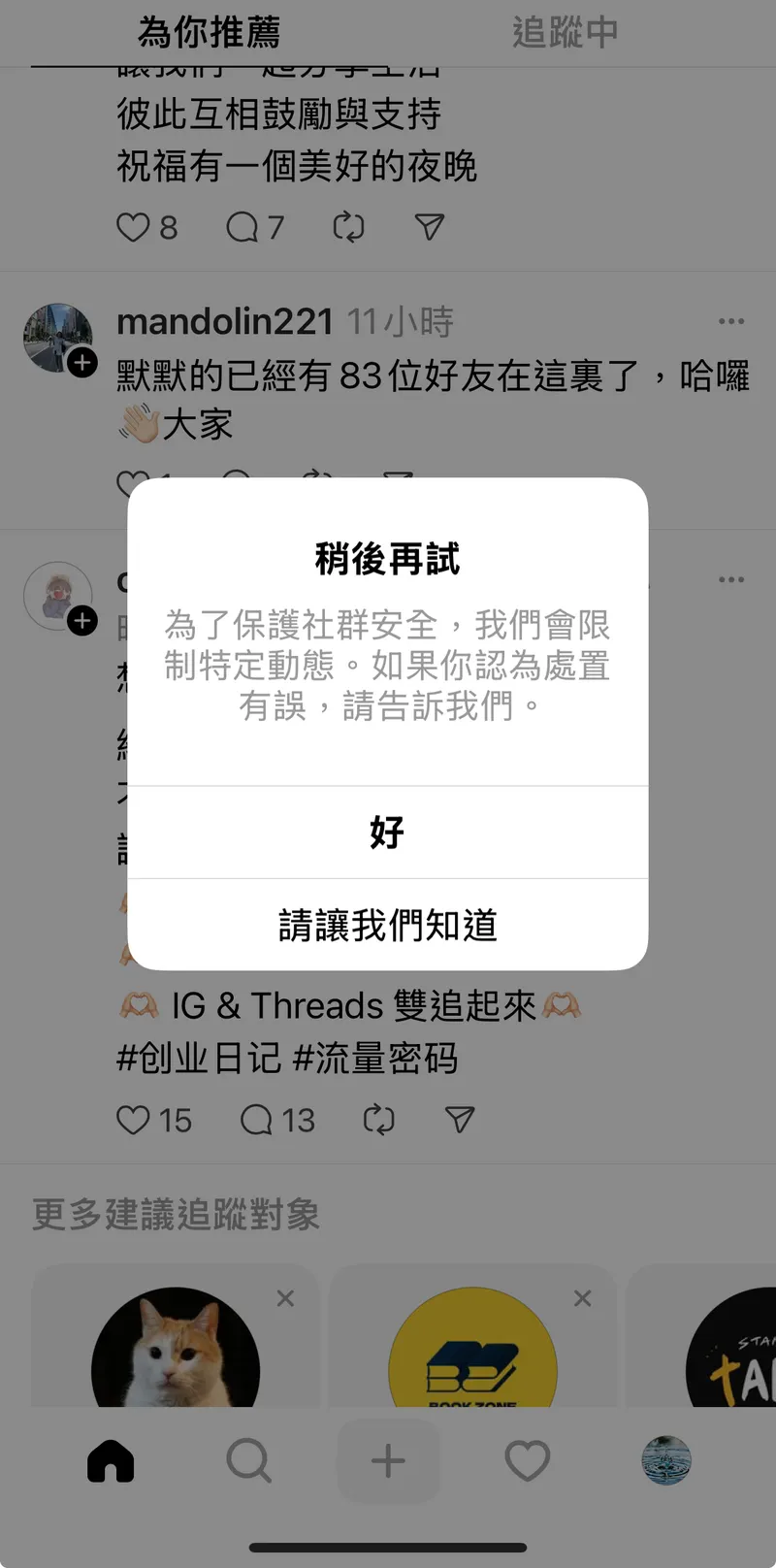The image size is (776, 1568).
Task: Open the 7 replies on the top post
Action: (x=242, y=227)
